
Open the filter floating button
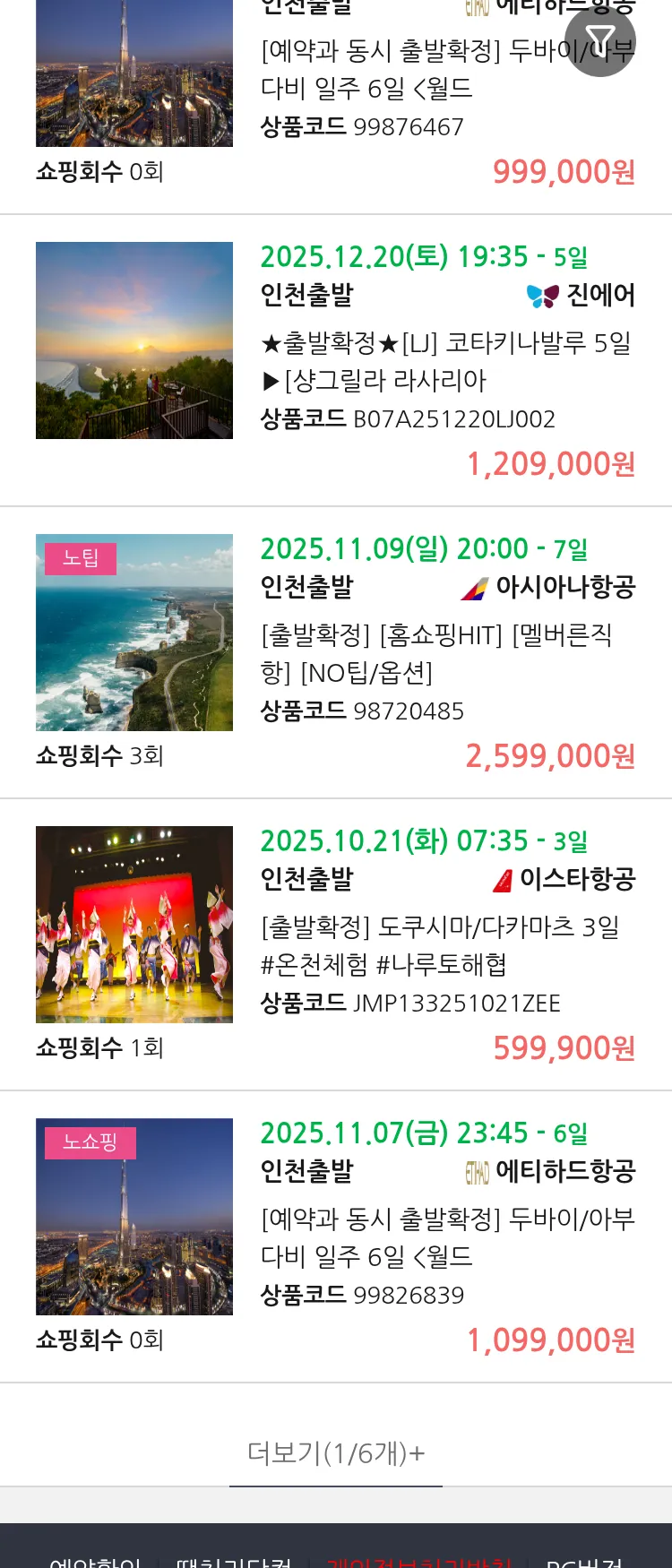pyautogui.click(x=599, y=40)
